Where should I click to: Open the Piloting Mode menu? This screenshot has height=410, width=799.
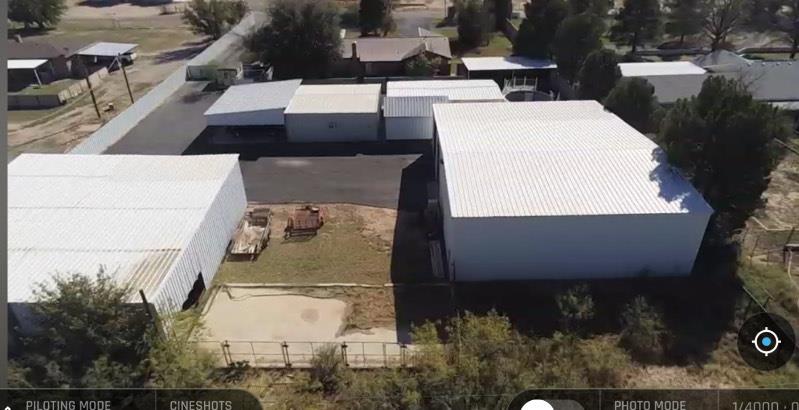coord(68,404)
